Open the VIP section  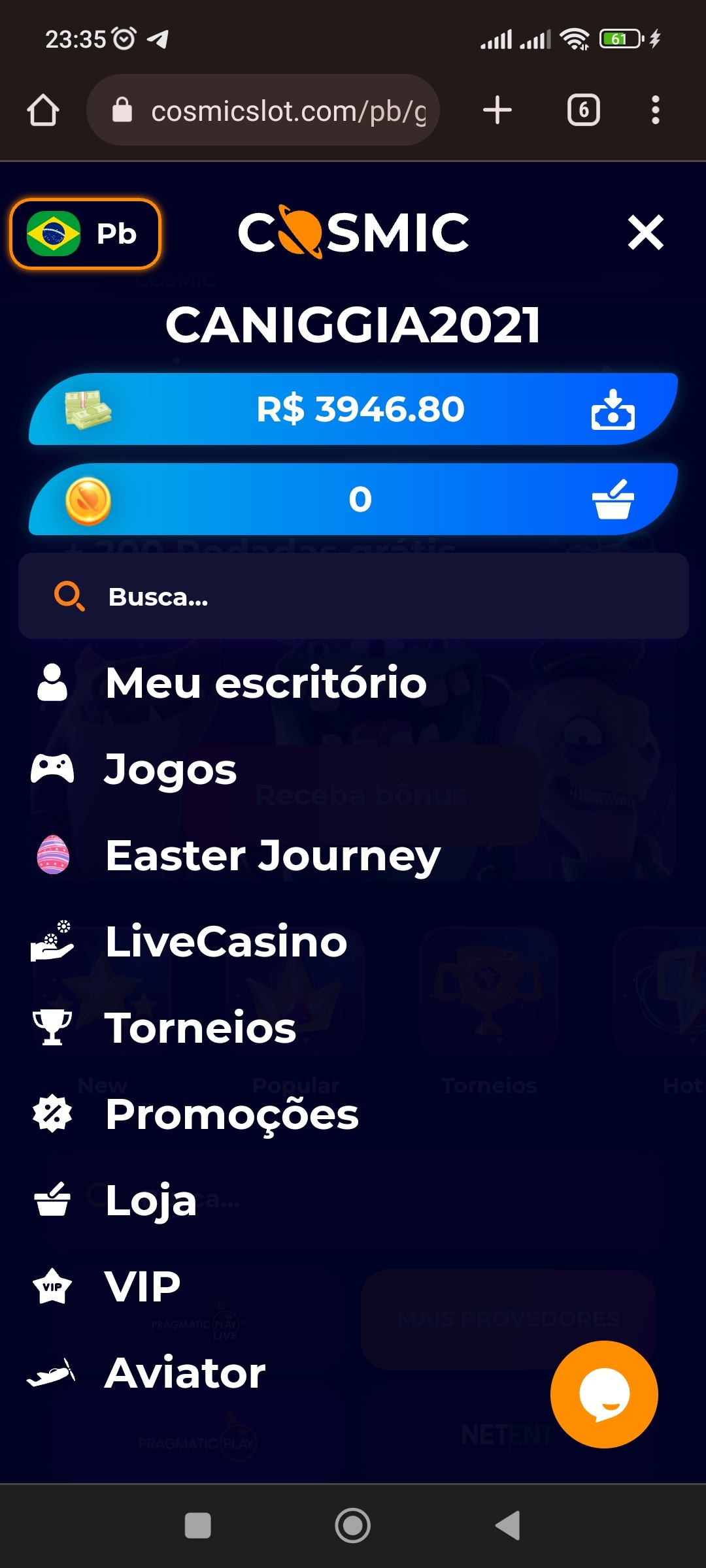[x=142, y=1286]
